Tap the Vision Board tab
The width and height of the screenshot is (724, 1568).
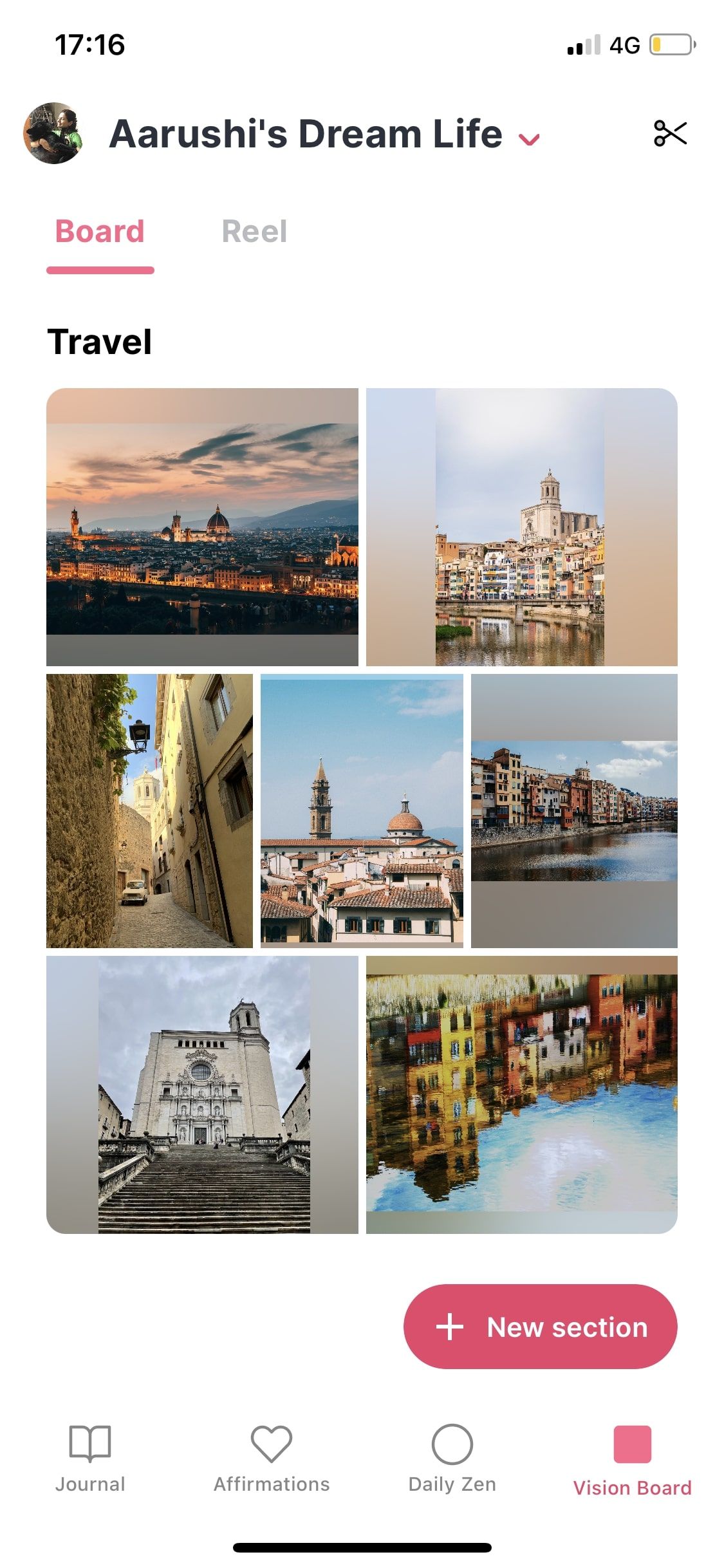pyautogui.click(x=633, y=1461)
